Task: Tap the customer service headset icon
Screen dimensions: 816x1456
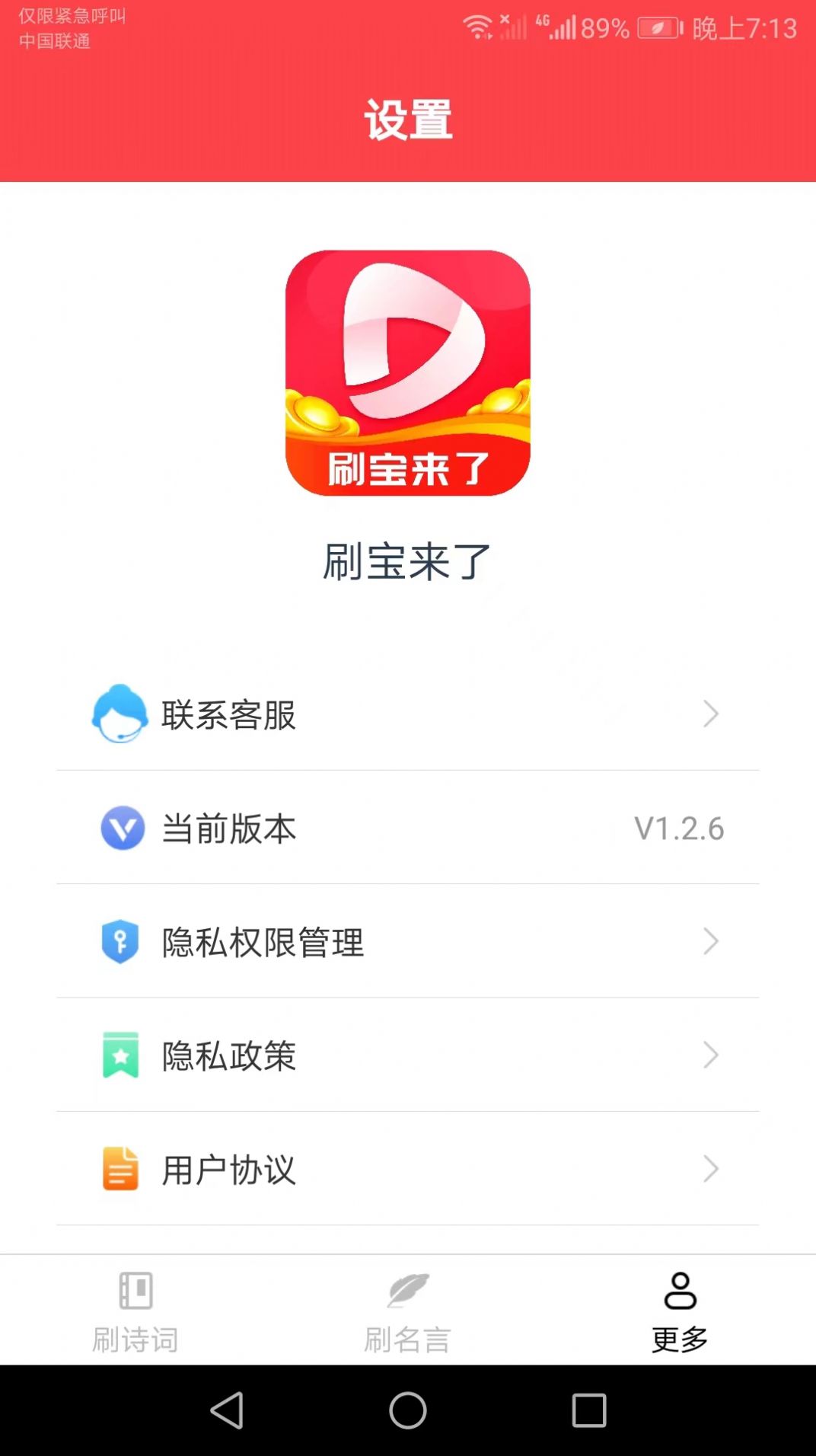Action: tap(118, 714)
